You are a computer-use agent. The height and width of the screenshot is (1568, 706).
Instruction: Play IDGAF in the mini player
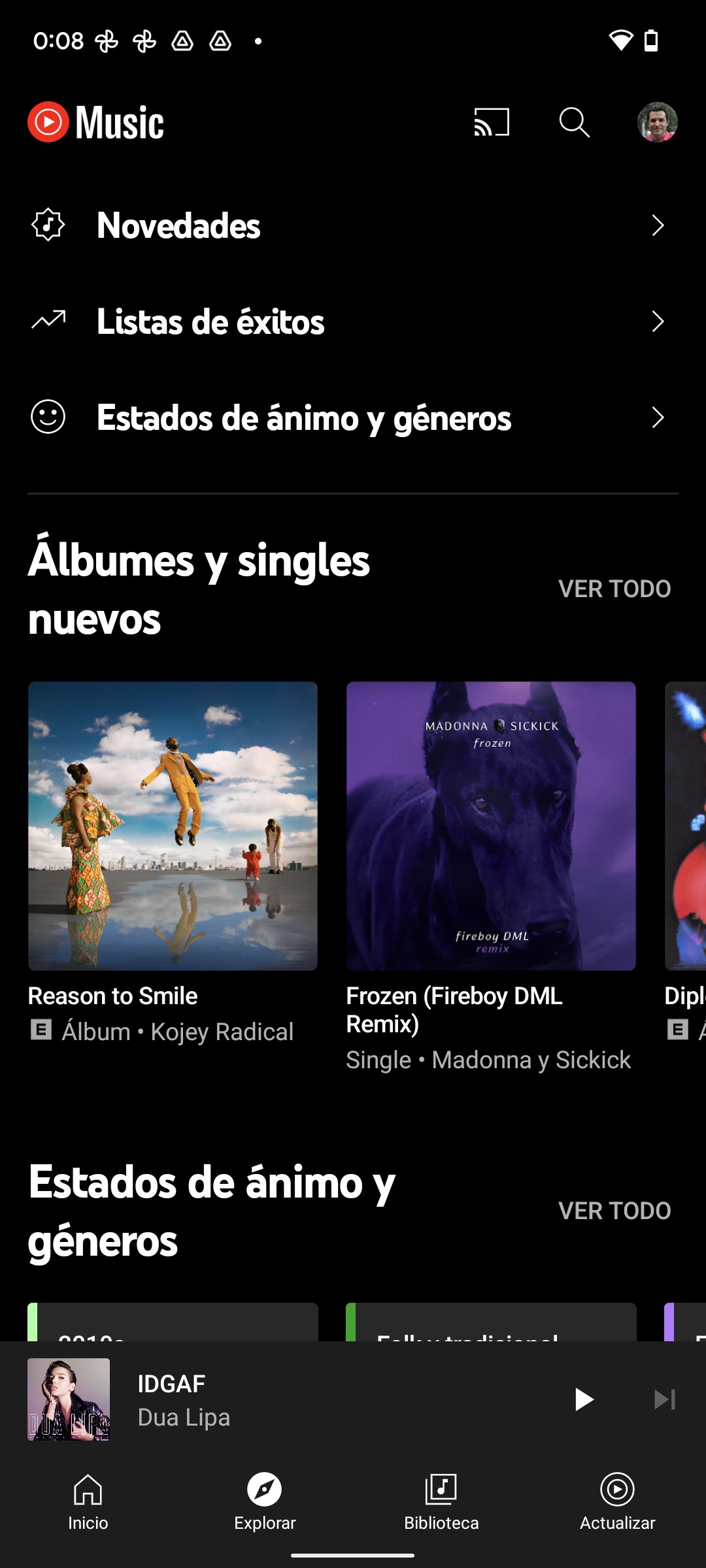(x=583, y=1399)
